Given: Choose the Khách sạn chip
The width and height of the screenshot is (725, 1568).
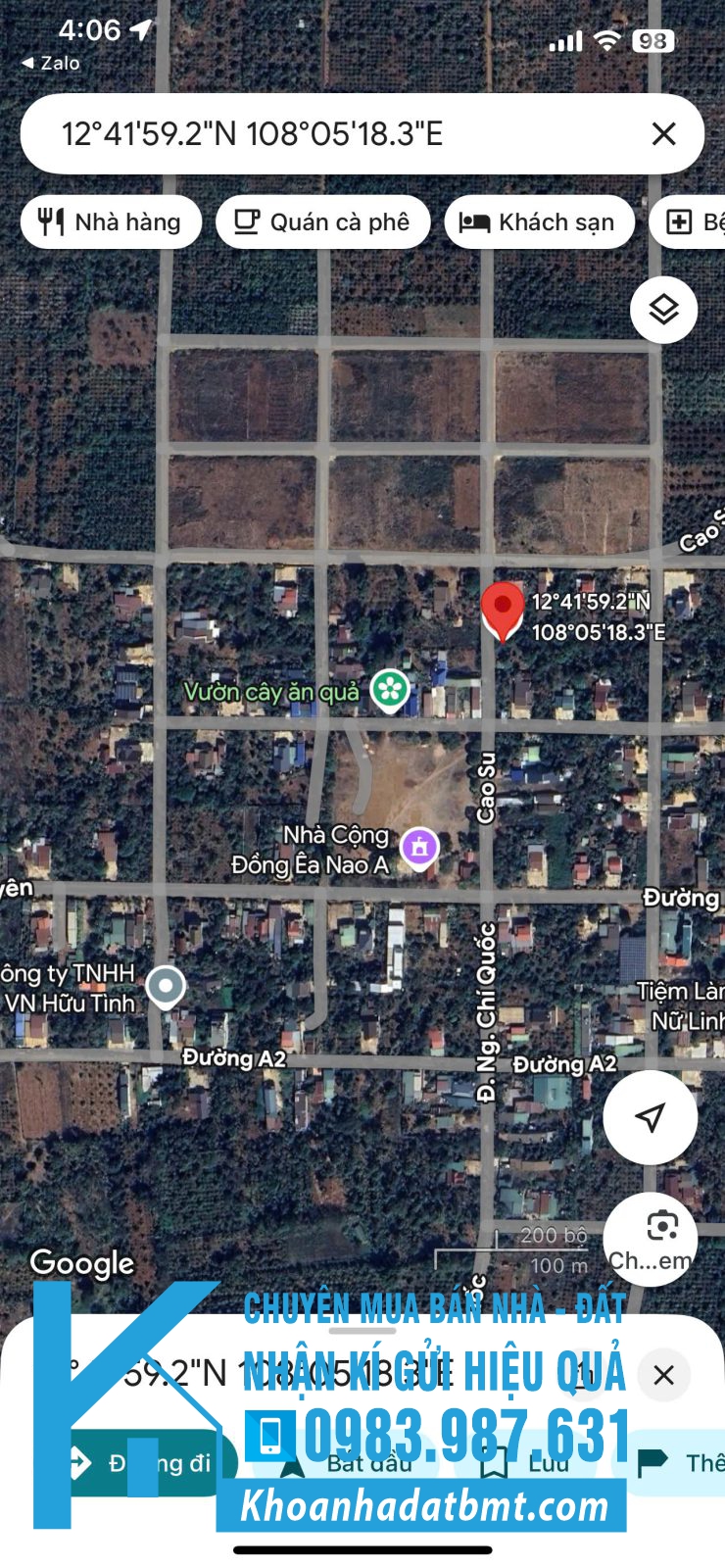Looking at the screenshot, I should [539, 222].
